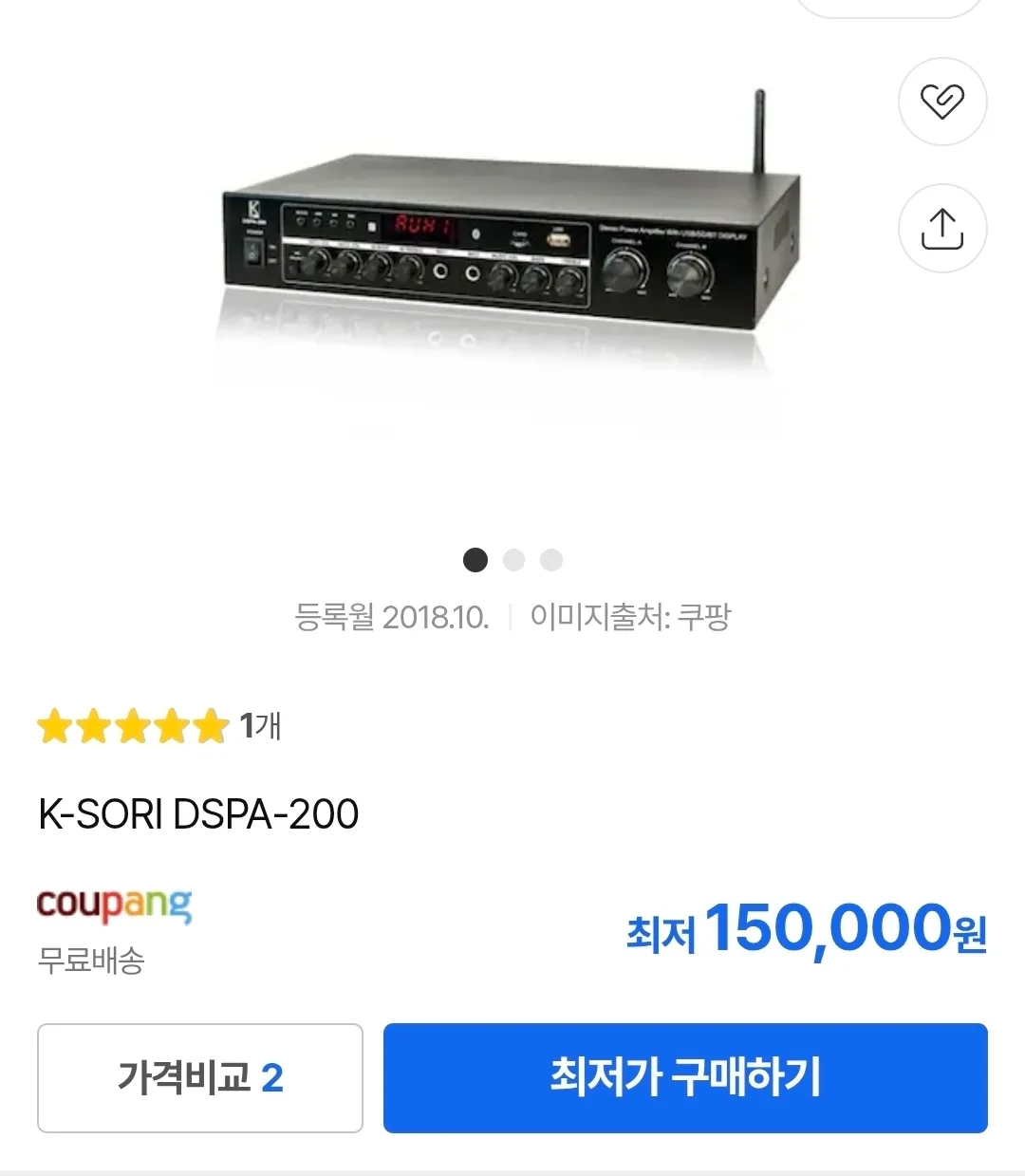
Task: Open the five-star review rating
Action: coord(158,727)
